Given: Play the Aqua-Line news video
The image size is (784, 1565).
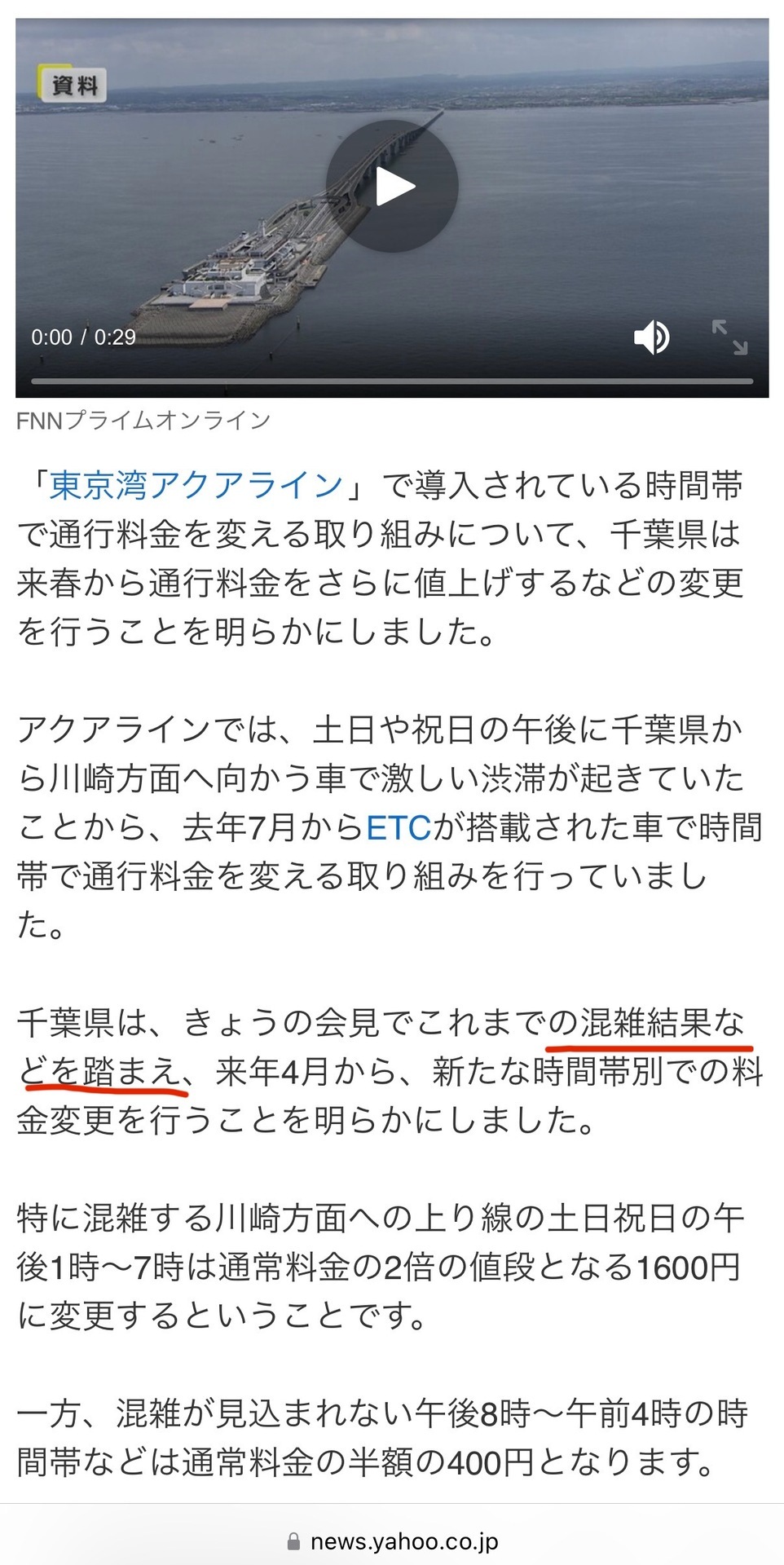Looking at the screenshot, I should (392, 187).
